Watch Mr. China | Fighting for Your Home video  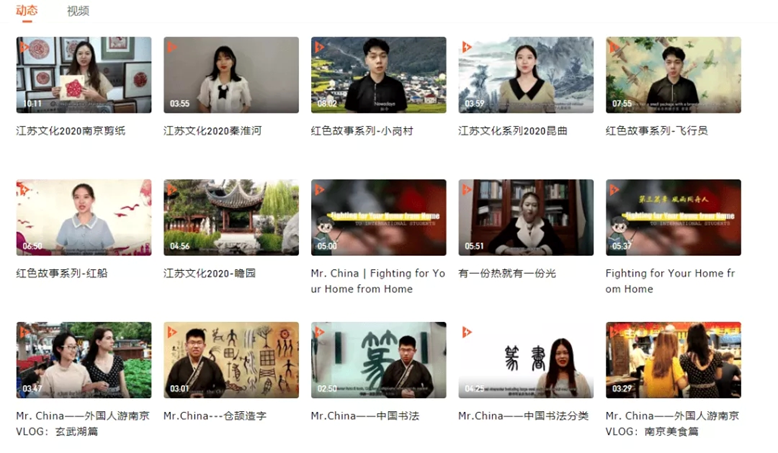click(x=378, y=217)
